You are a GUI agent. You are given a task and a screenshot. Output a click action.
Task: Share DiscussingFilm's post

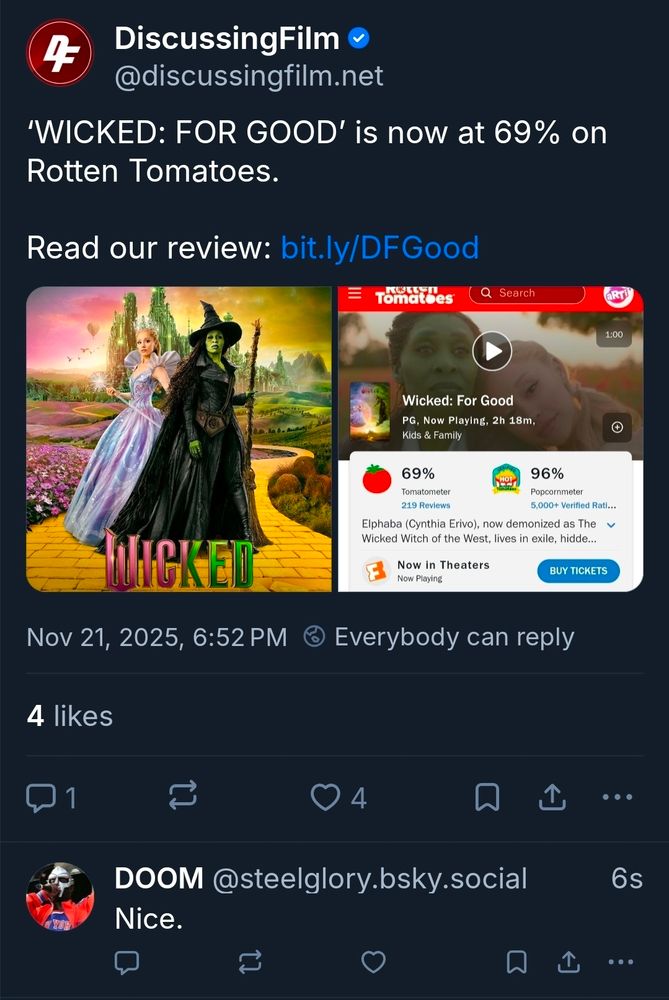[x=552, y=797]
